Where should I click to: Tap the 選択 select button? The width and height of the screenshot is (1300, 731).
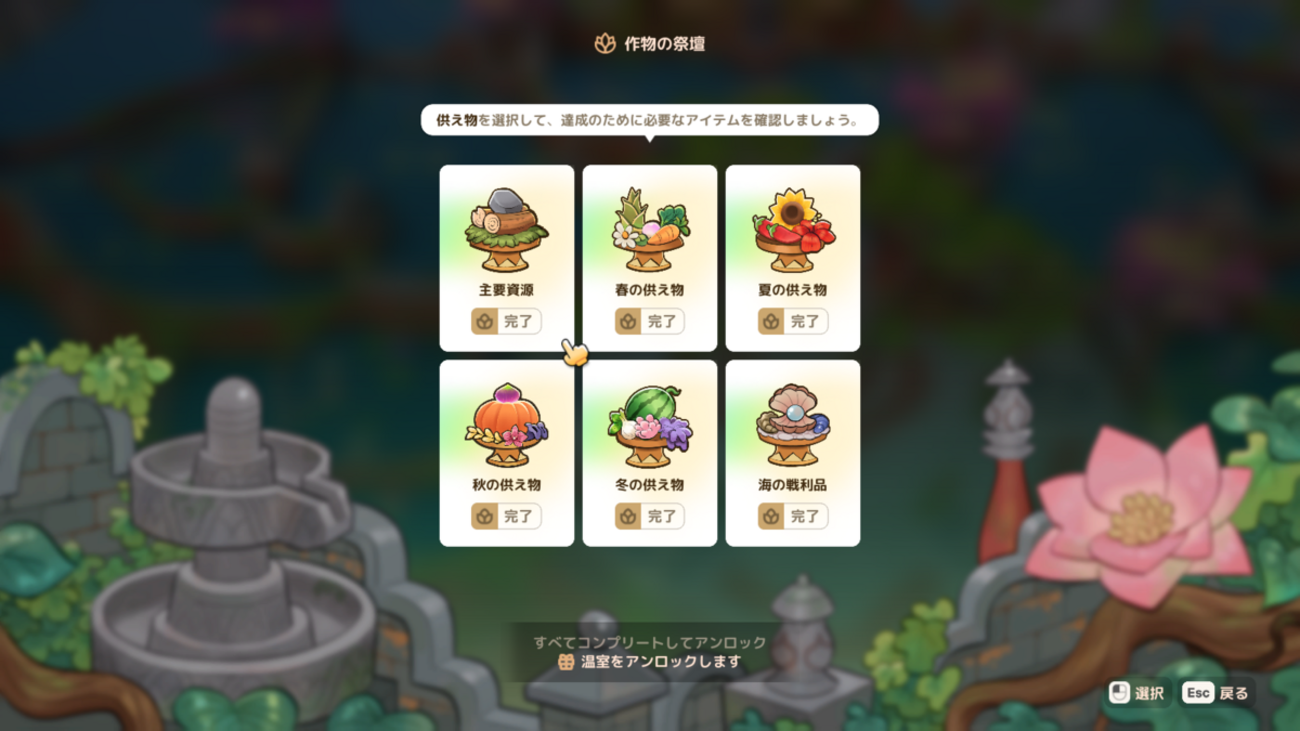tap(1137, 693)
